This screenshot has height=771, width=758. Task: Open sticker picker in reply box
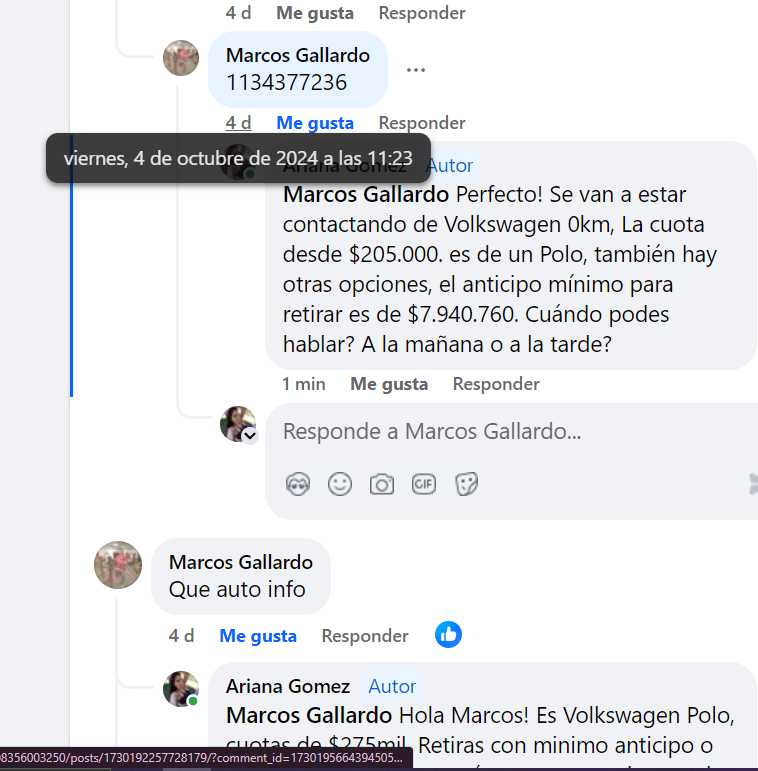pyautogui.click(x=466, y=485)
